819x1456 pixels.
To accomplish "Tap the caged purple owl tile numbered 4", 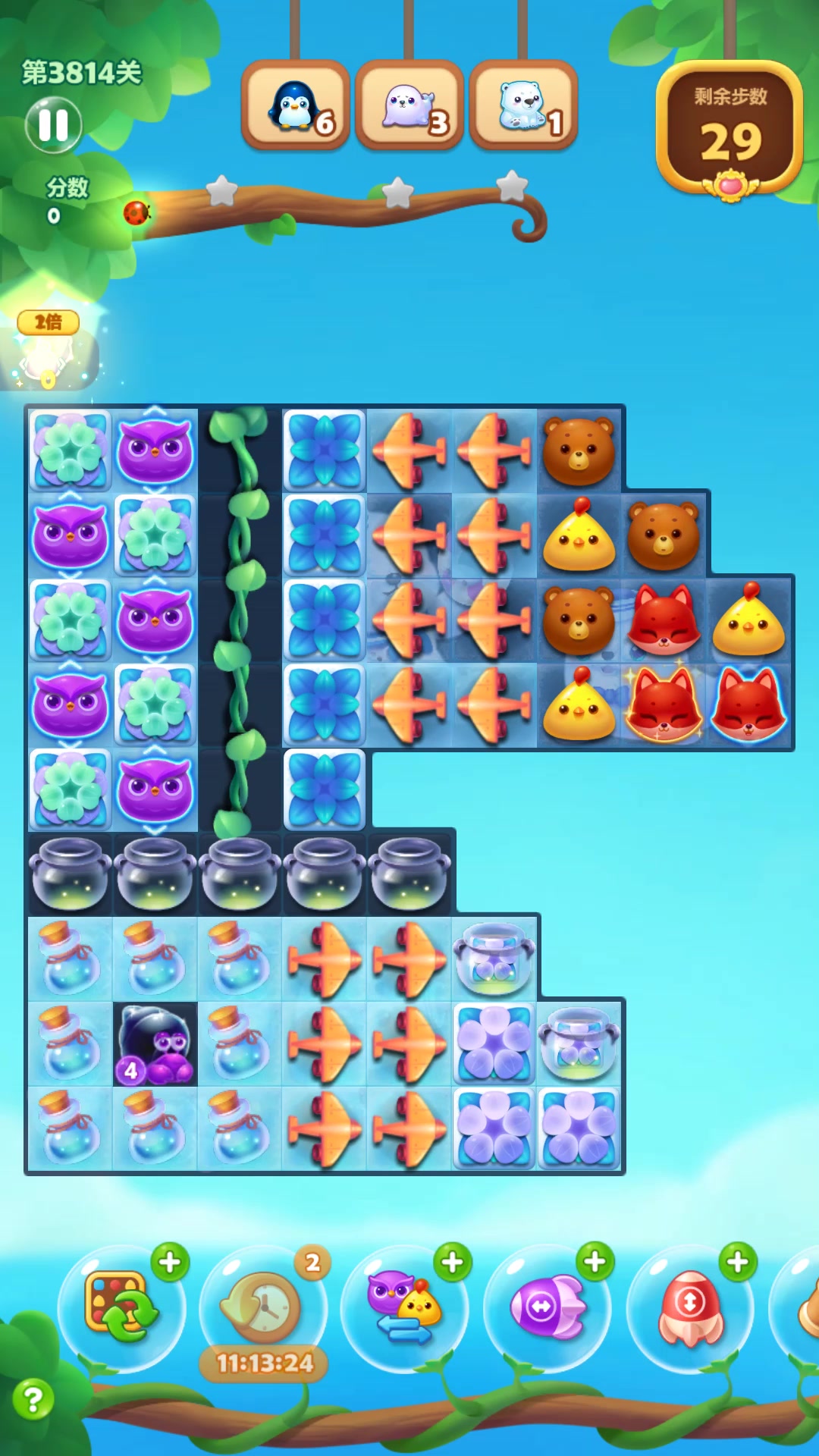I will [x=155, y=1043].
